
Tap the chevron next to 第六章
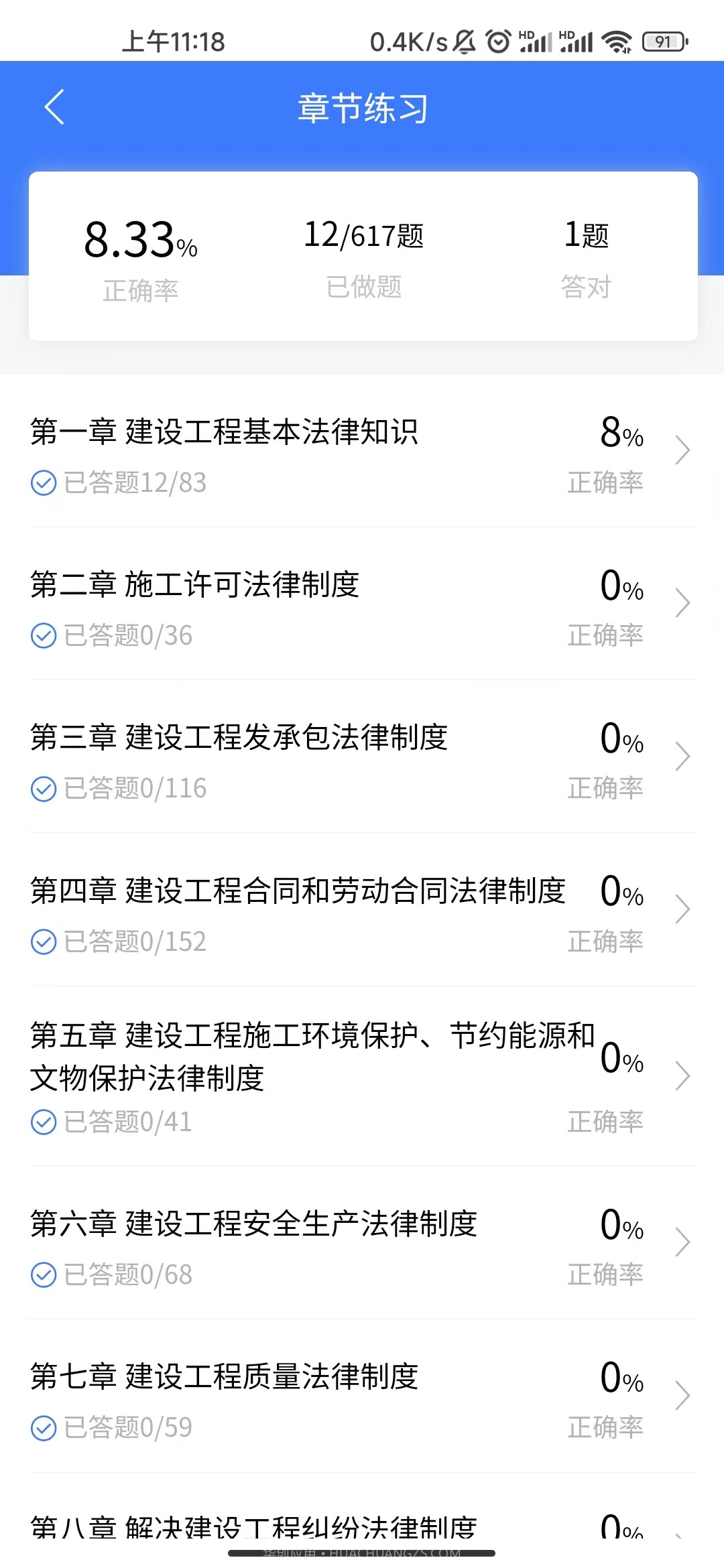pos(684,1242)
